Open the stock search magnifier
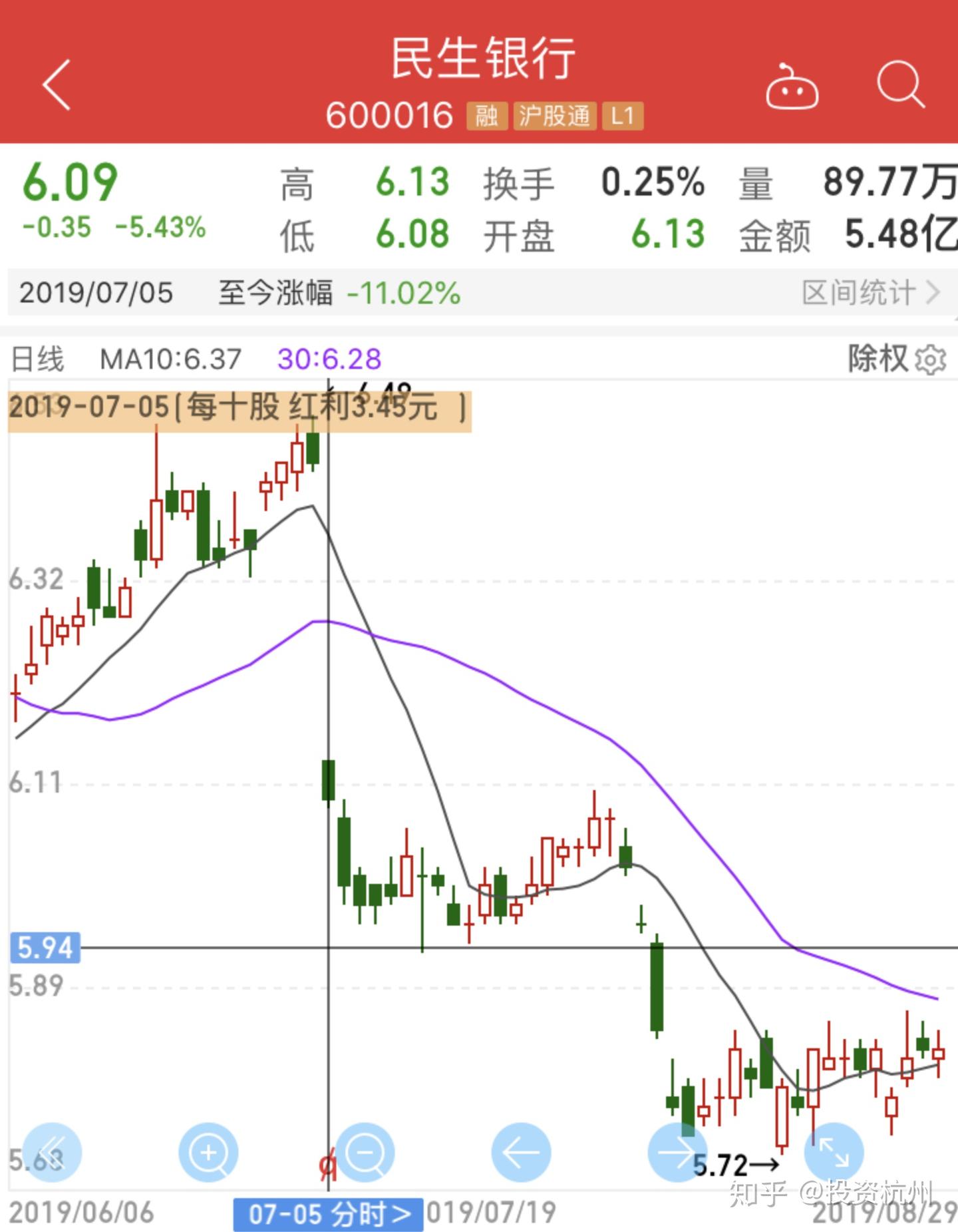The height and width of the screenshot is (1232, 958). pos(899,85)
